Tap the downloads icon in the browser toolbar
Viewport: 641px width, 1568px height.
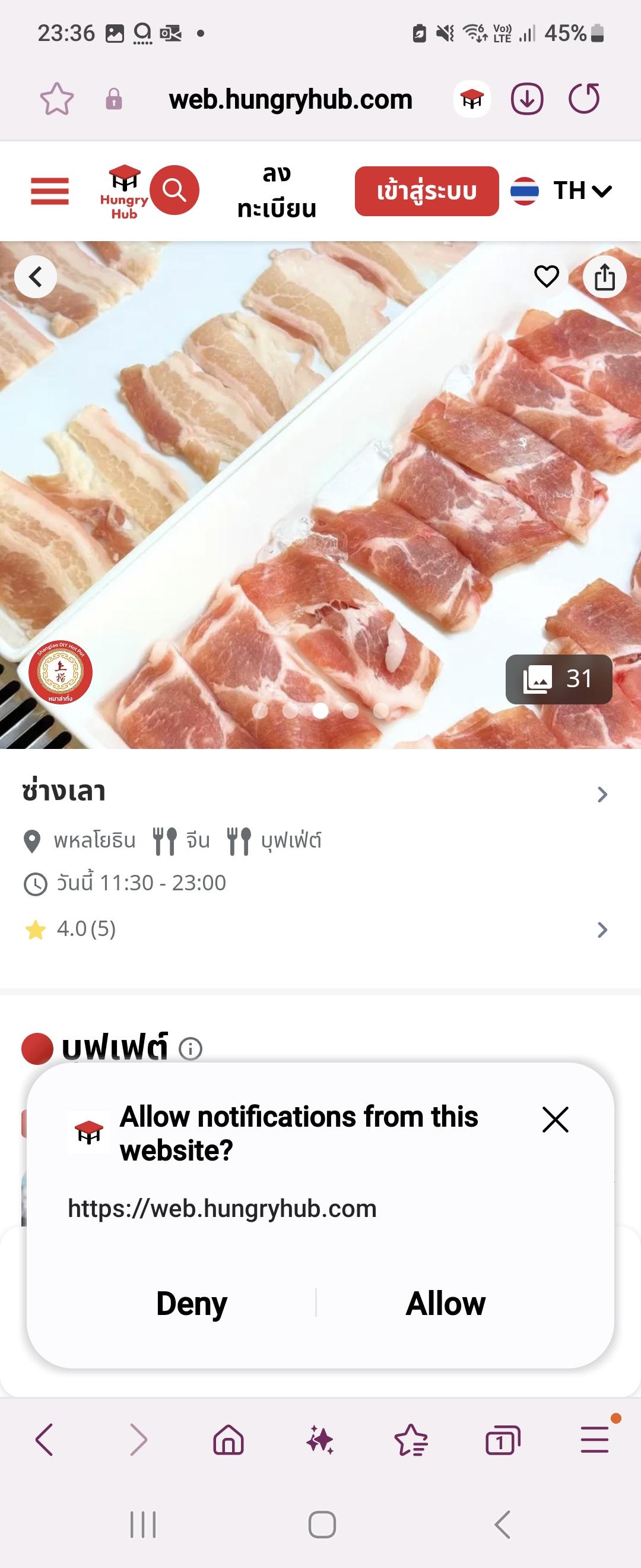(x=528, y=98)
